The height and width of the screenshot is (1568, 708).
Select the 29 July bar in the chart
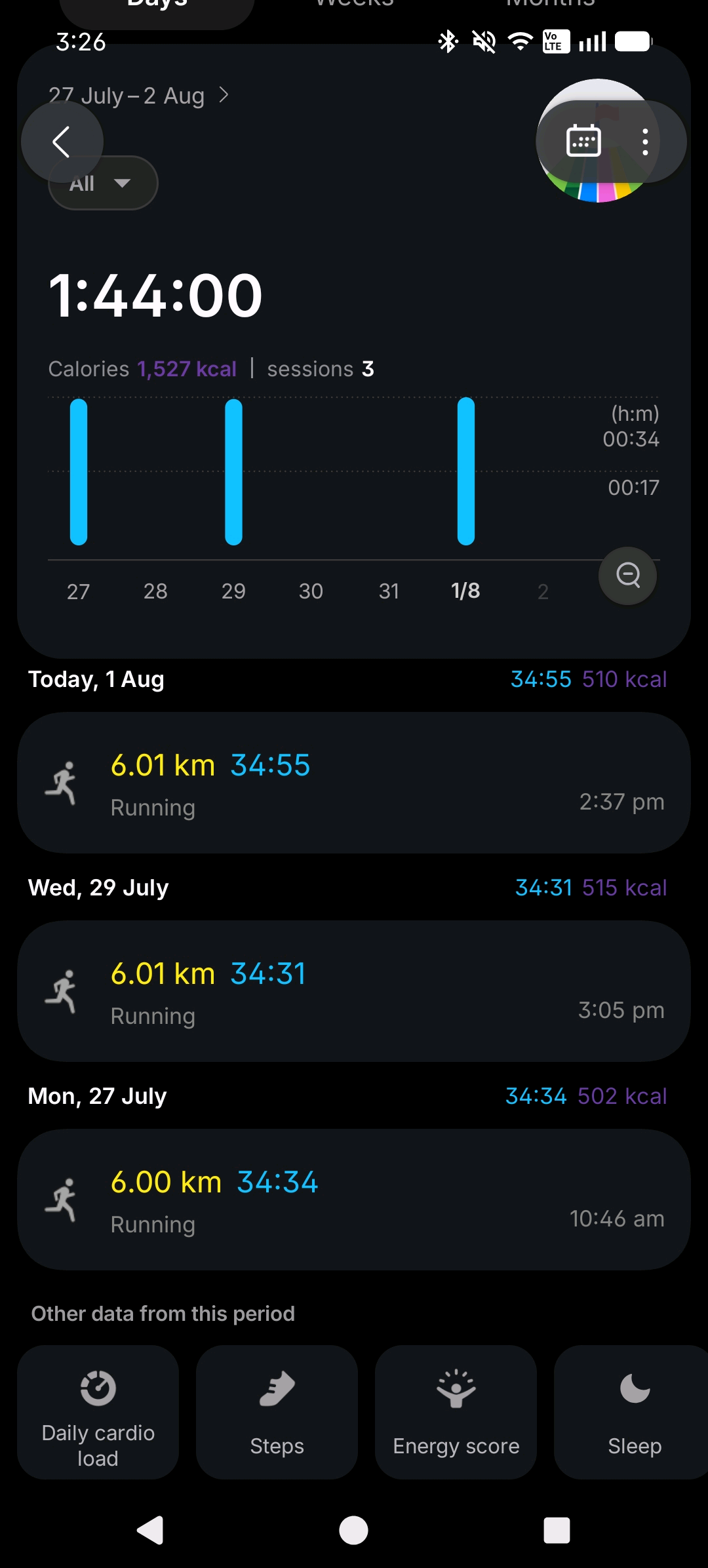[233, 472]
